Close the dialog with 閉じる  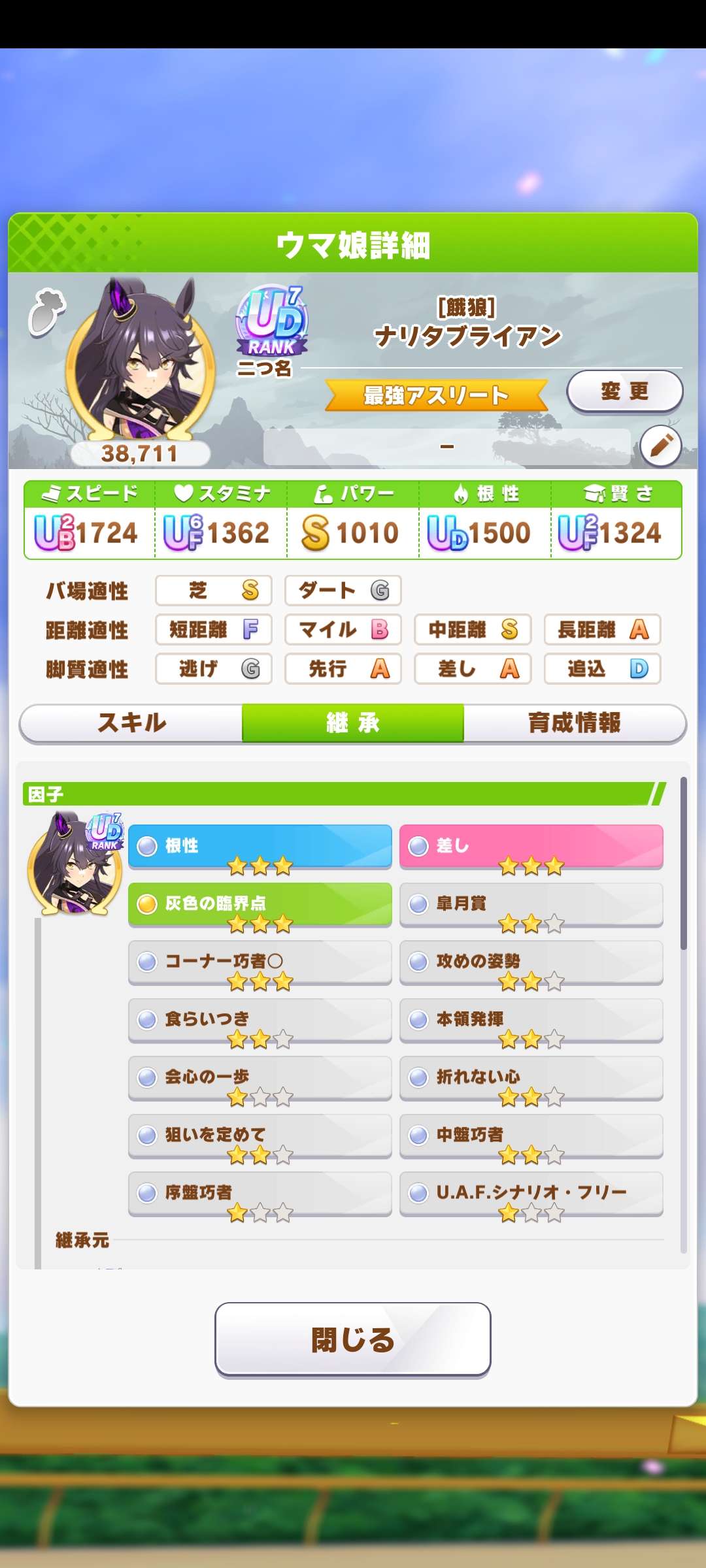click(353, 1339)
